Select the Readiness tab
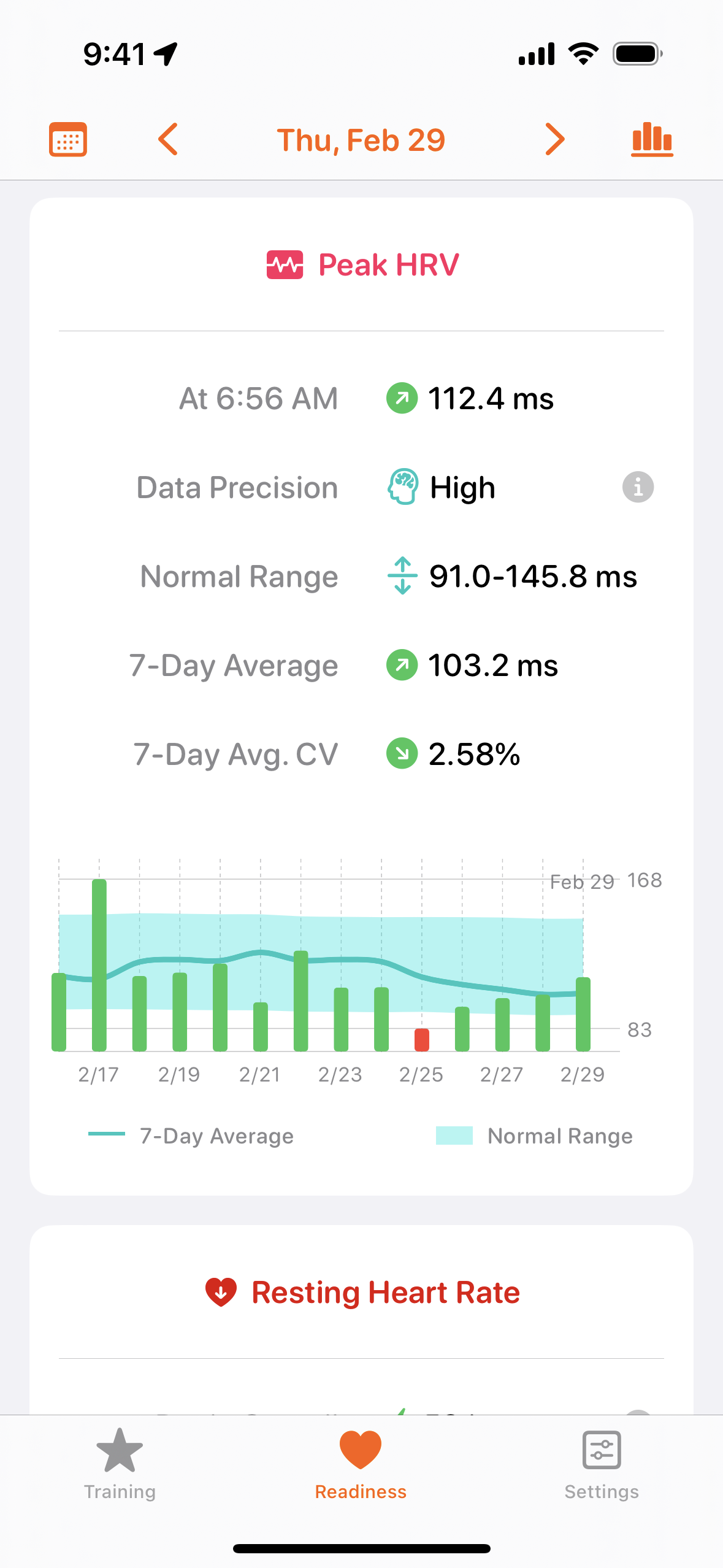 [x=361, y=1464]
